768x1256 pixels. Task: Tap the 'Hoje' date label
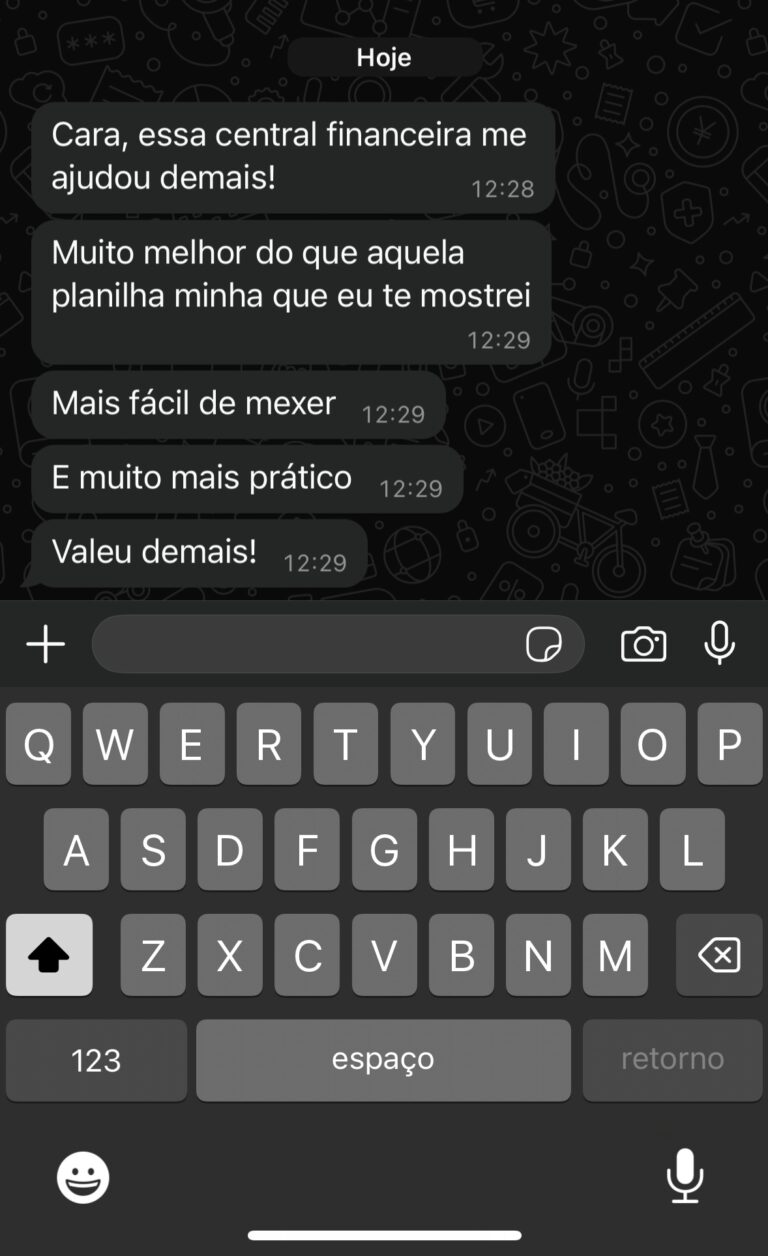pos(385,57)
